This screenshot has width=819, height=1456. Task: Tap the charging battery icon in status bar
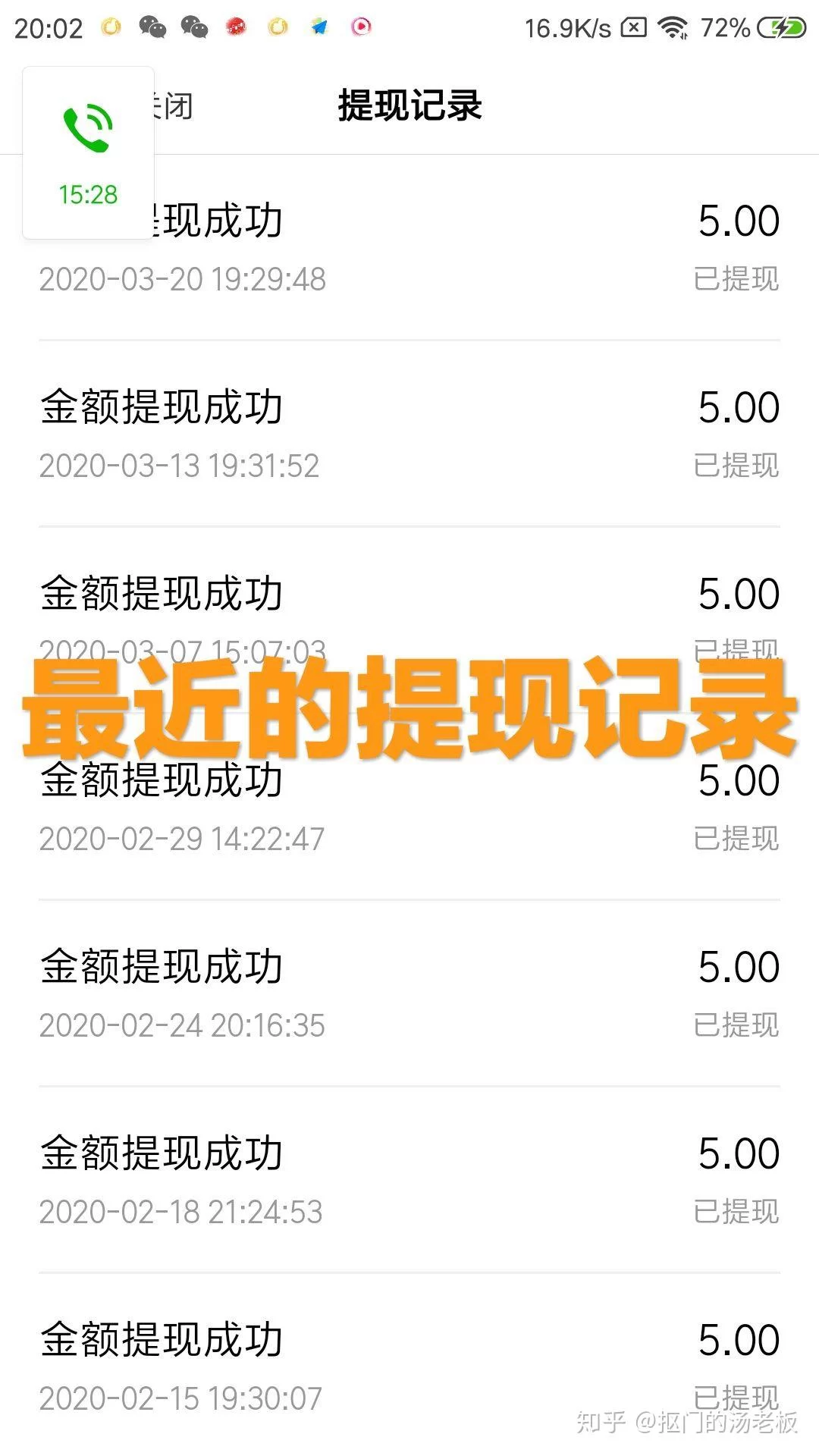click(x=783, y=25)
